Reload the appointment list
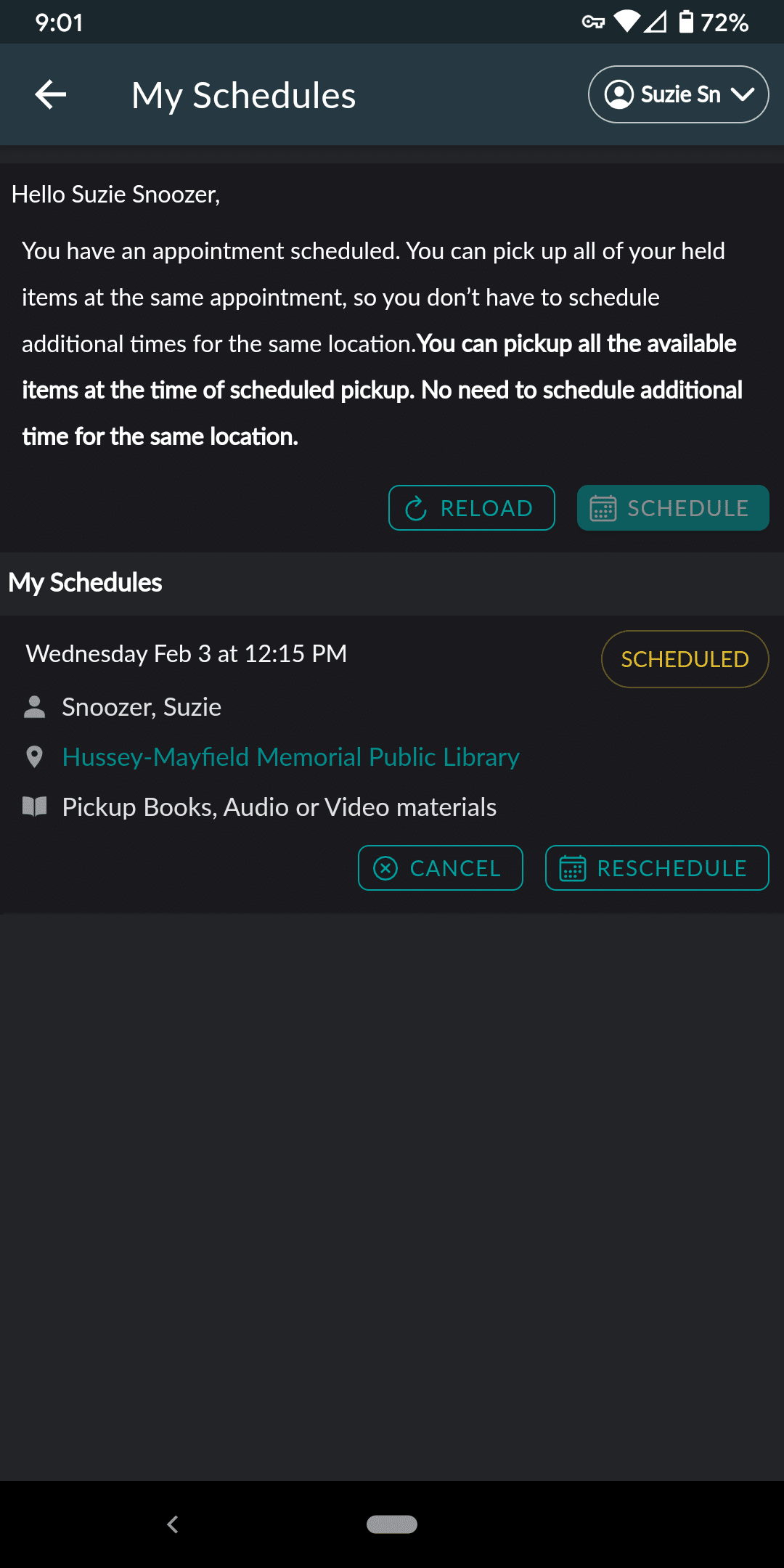This screenshot has width=784, height=1568. (471, 508)
